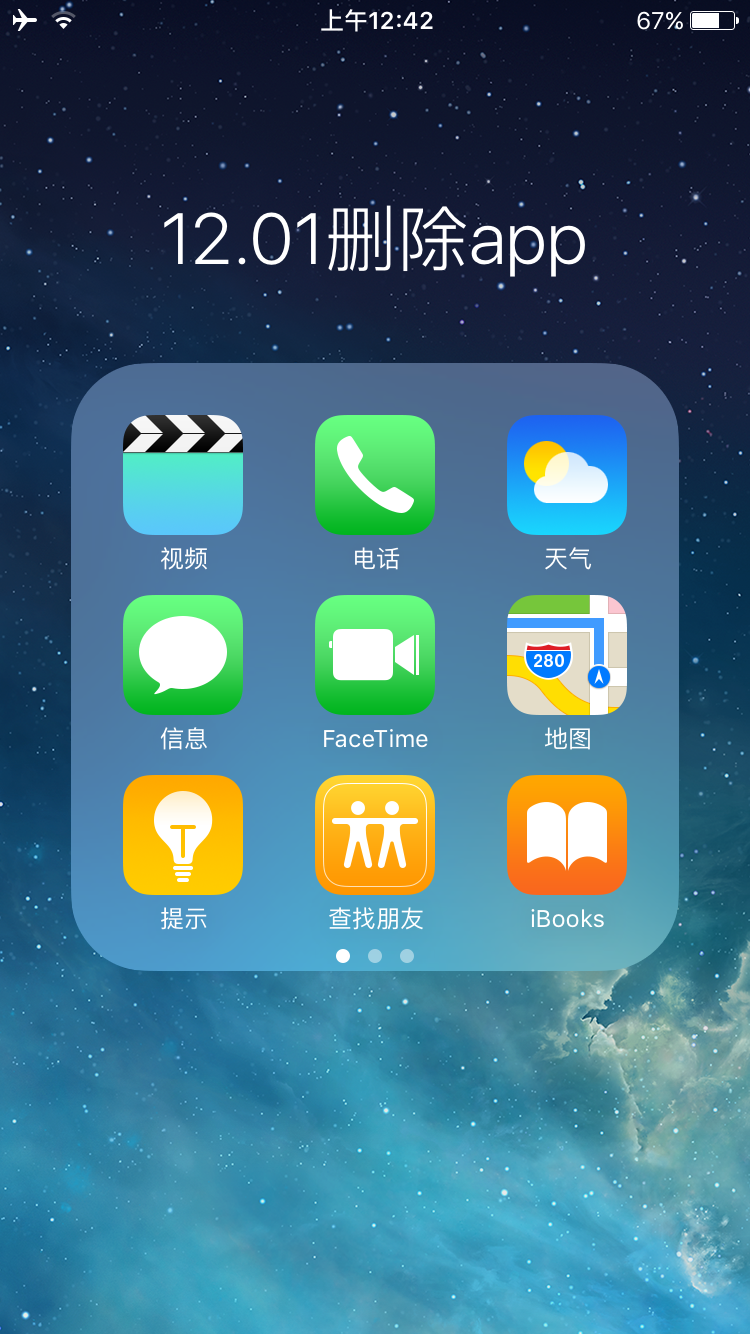Open the iBooks app
750x1334 pixels.
(567, 835)
